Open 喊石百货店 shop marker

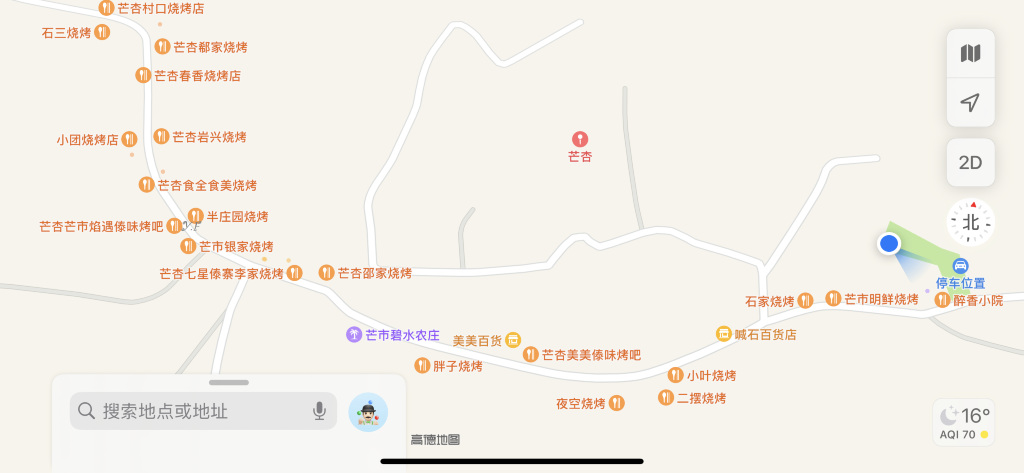pos(724,334)
